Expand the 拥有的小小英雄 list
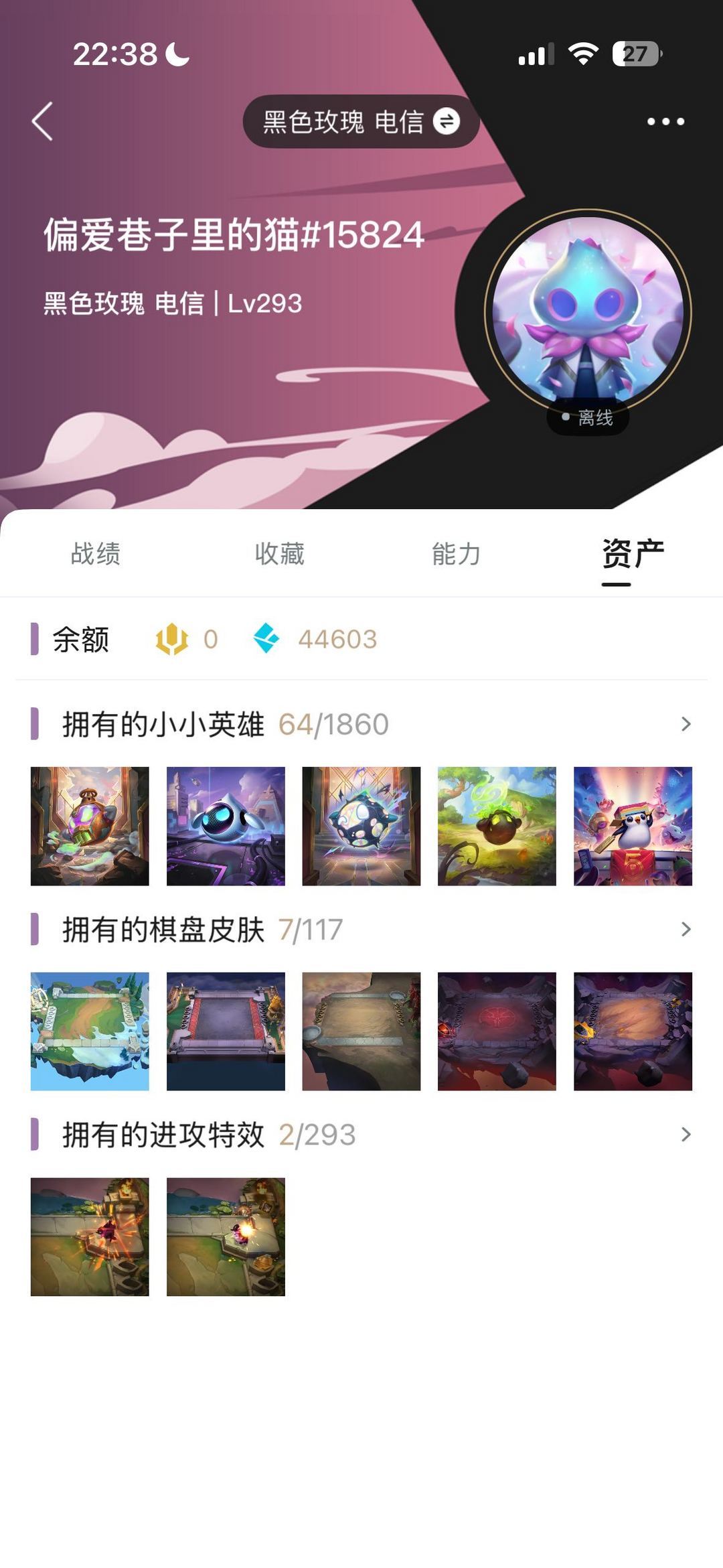 pos(361,724)
